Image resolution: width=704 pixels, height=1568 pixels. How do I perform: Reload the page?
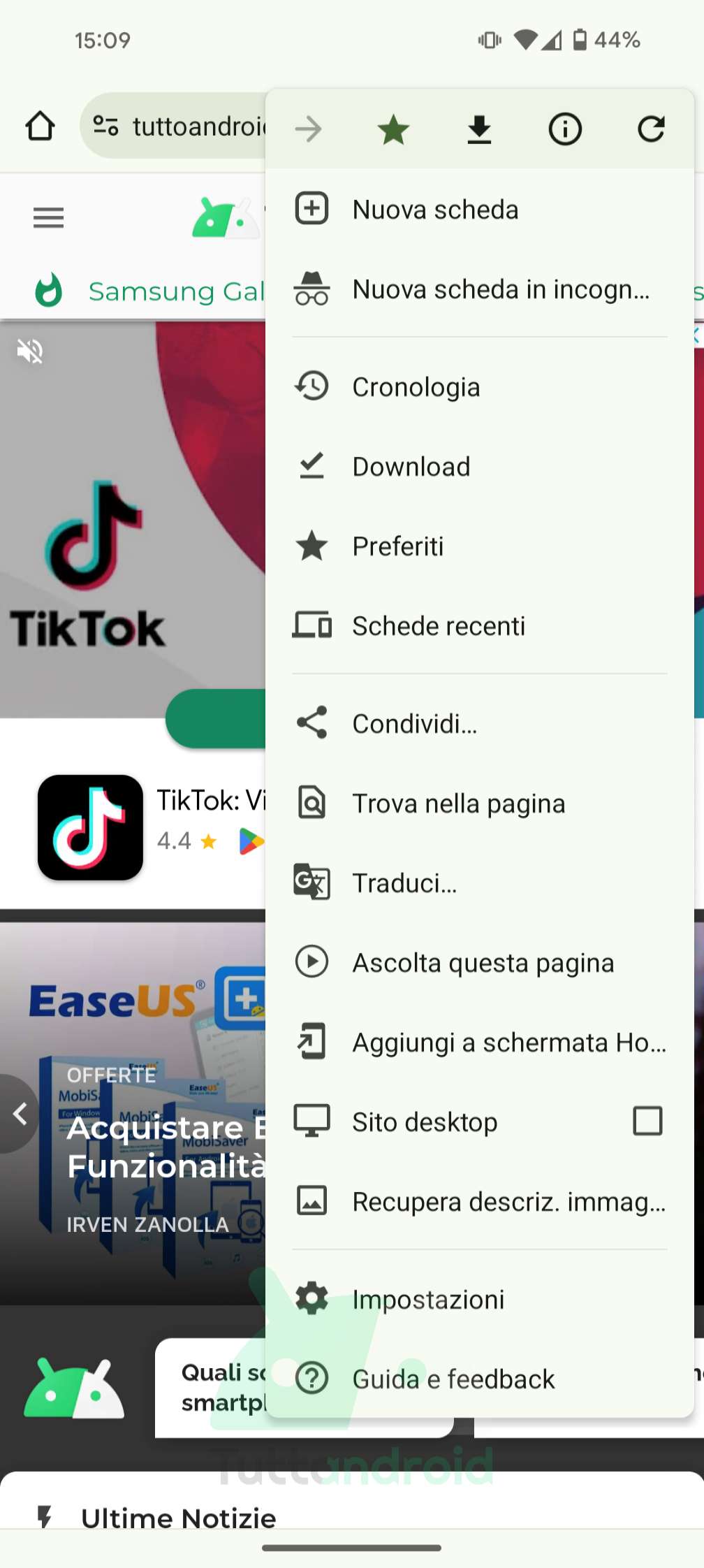(x=651, y=129)
